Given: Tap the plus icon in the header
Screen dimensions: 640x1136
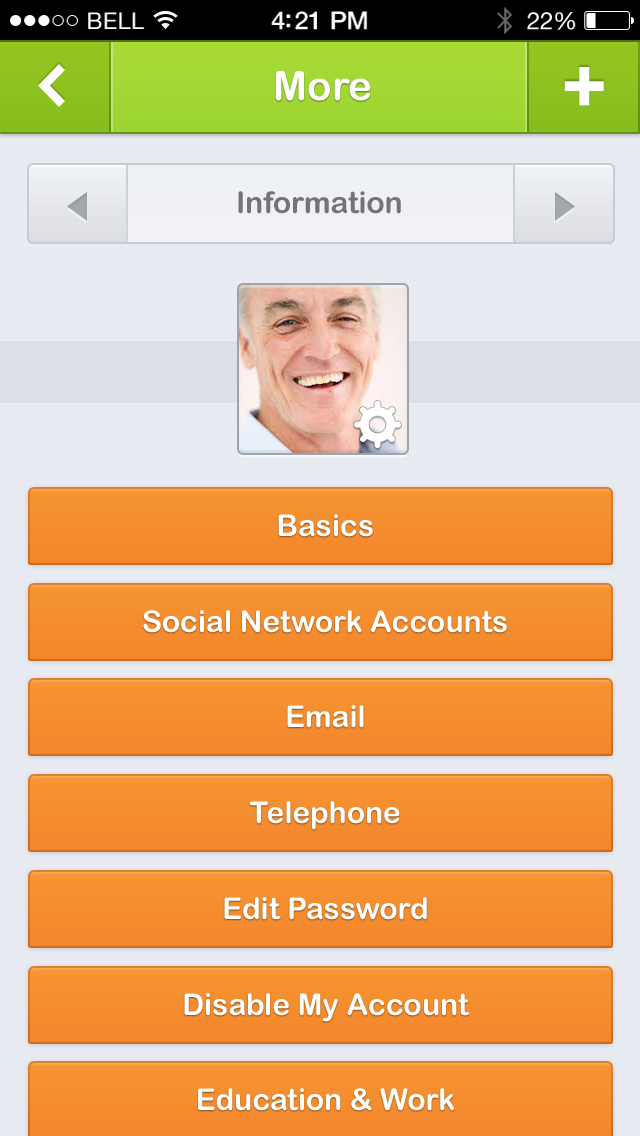Looking at the screenshot, I should pos(584,87).
